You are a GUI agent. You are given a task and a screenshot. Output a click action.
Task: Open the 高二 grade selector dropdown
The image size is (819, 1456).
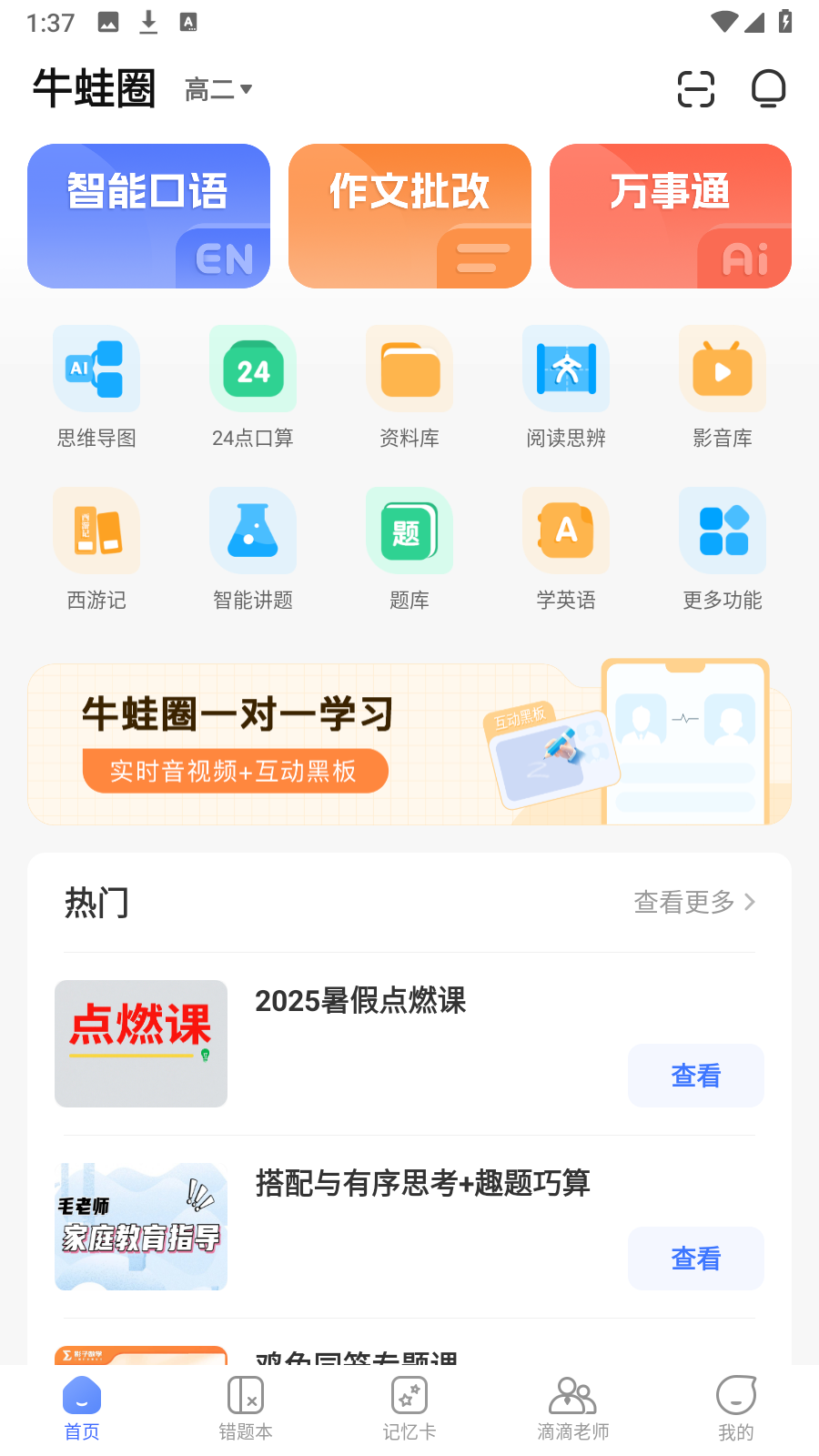218,88
